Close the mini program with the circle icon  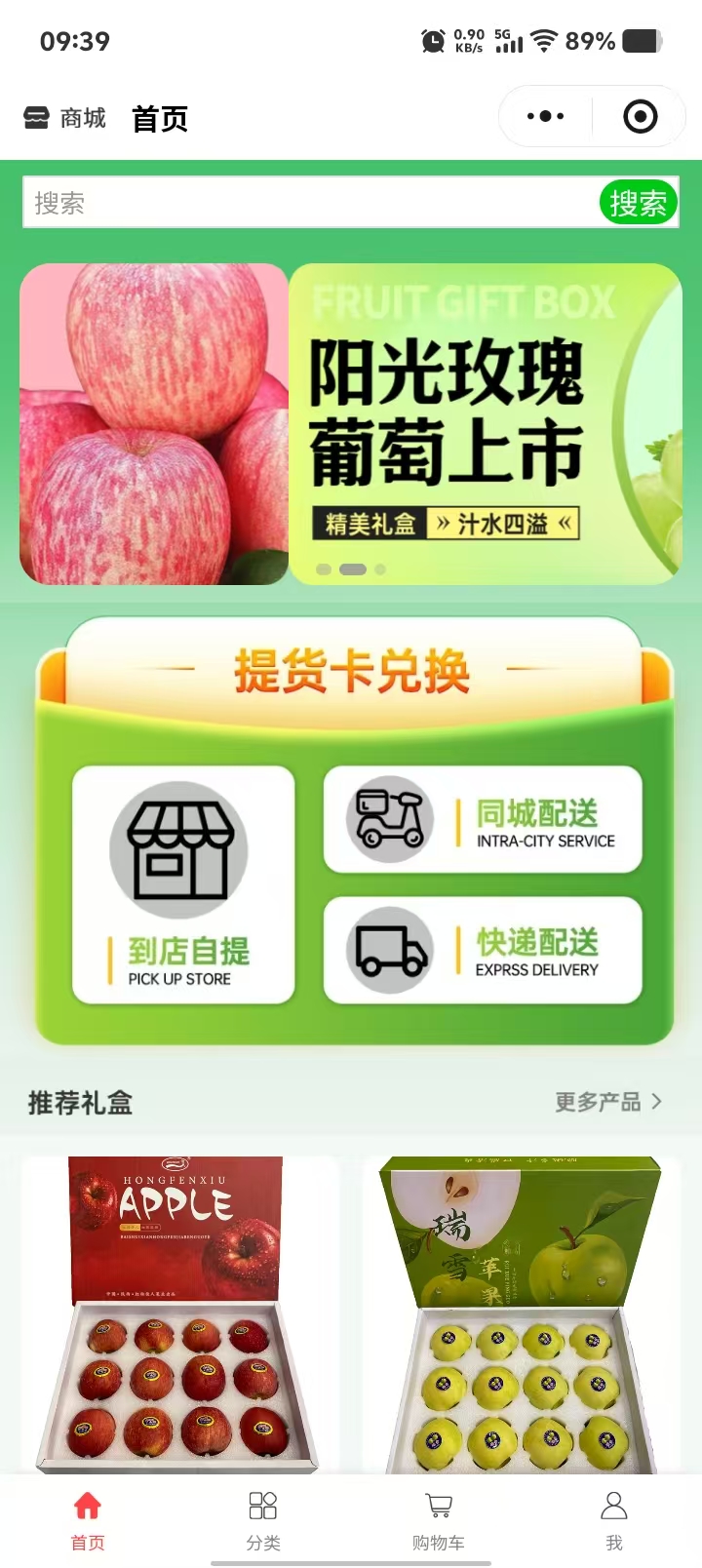click(x=640, y=117)
